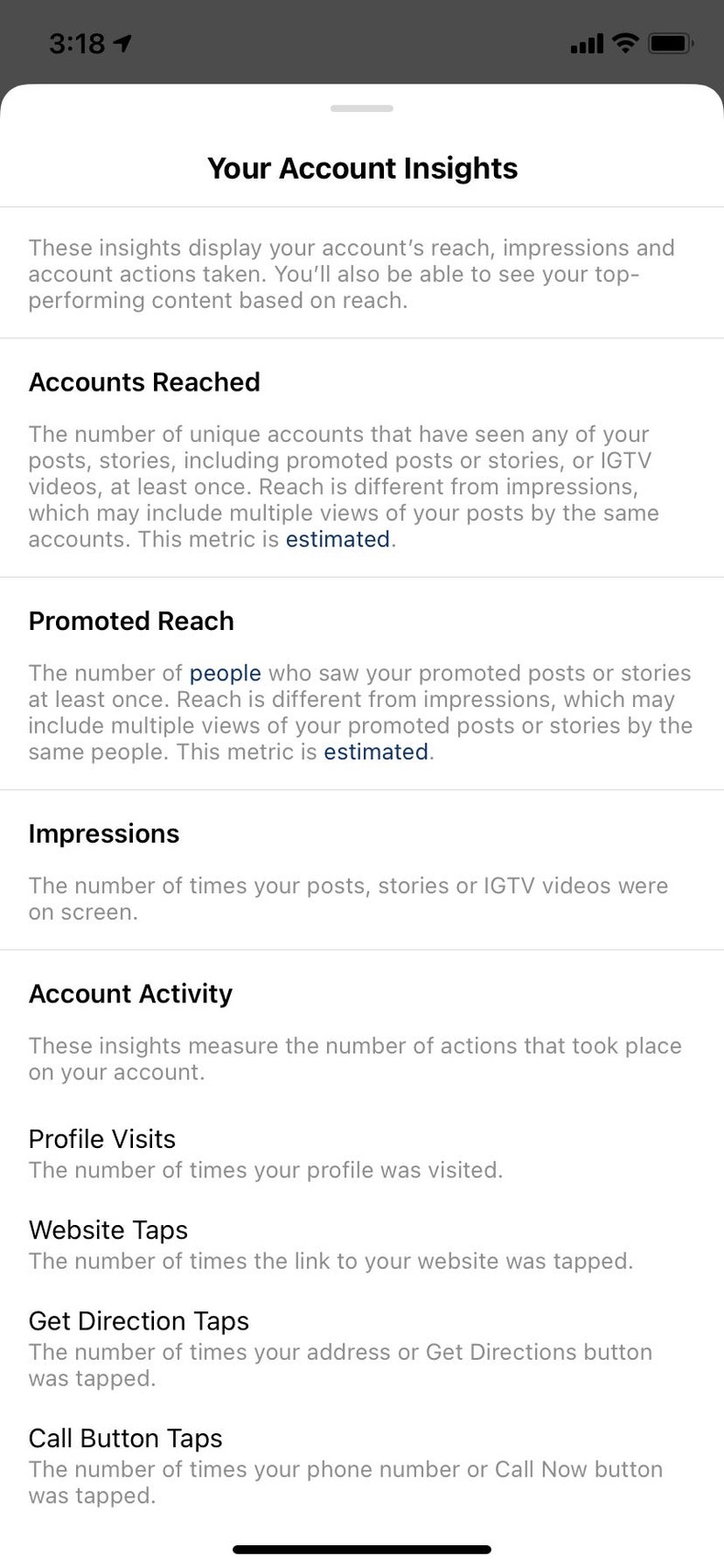
Task: Tap the 'Your Account Insights' title
Action: pos(362,168)
